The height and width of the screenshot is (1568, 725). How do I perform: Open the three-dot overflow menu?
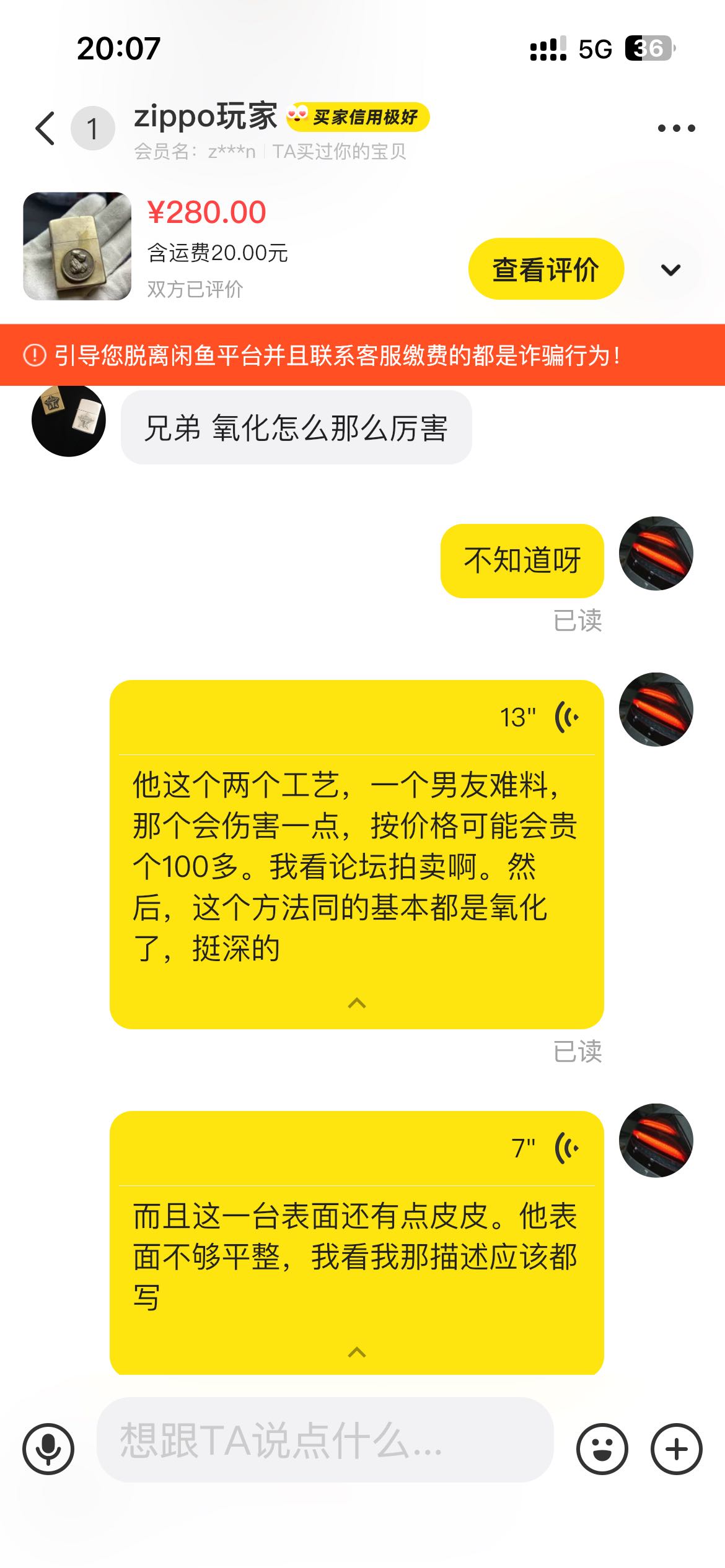tap(676, 129)
